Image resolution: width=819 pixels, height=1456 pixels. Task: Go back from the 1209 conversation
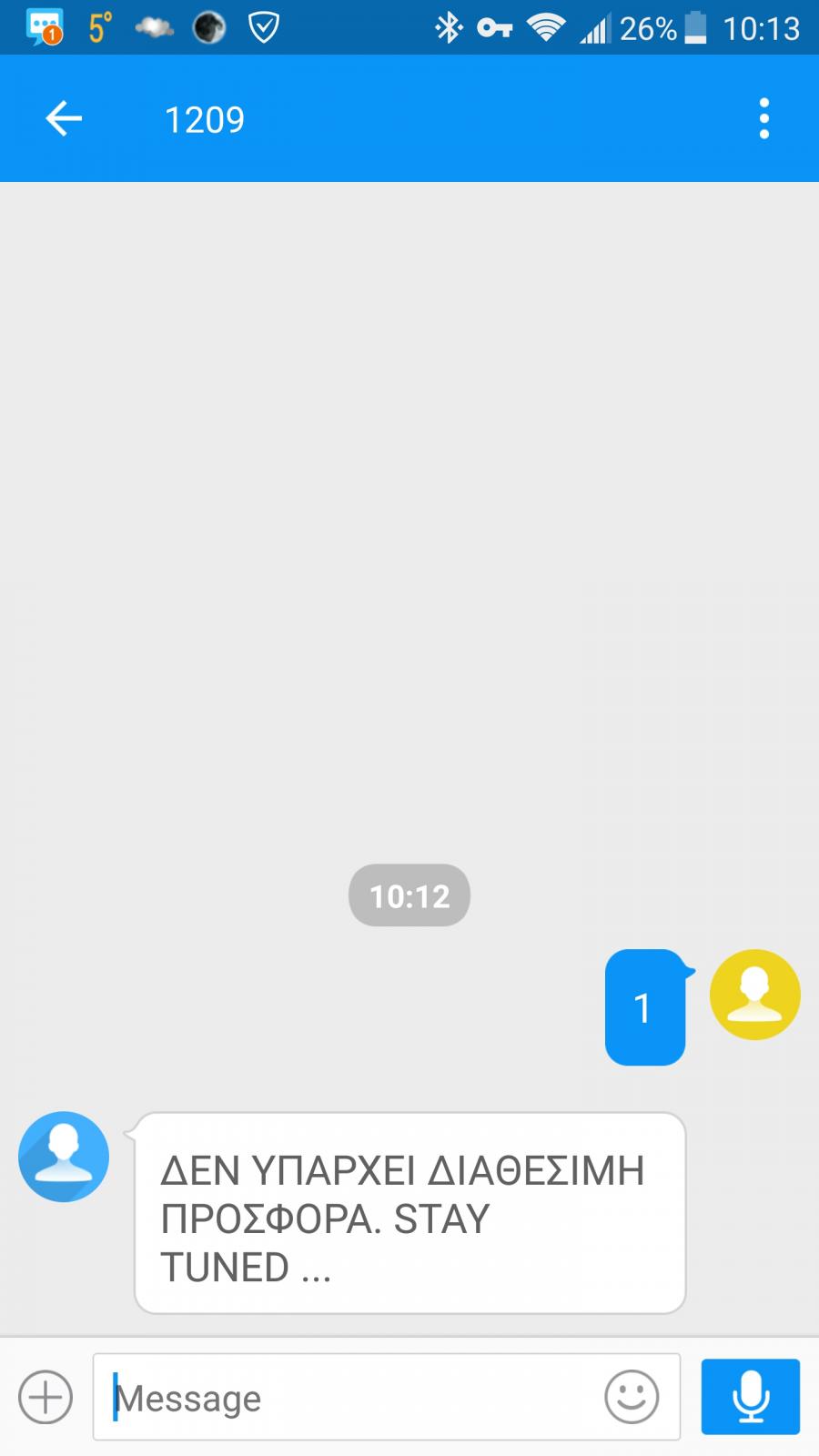pos(64,118)
